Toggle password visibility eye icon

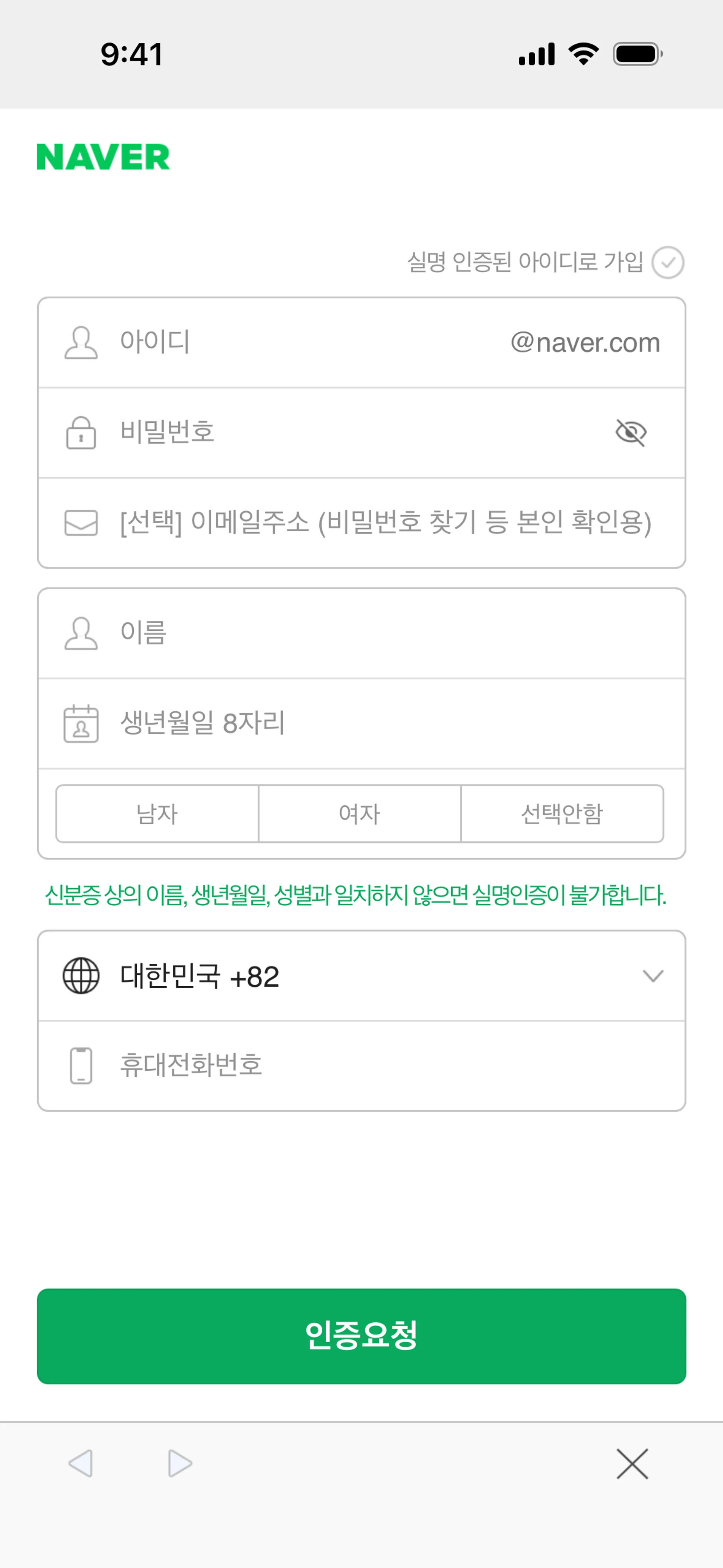click(x=630, y=432)
